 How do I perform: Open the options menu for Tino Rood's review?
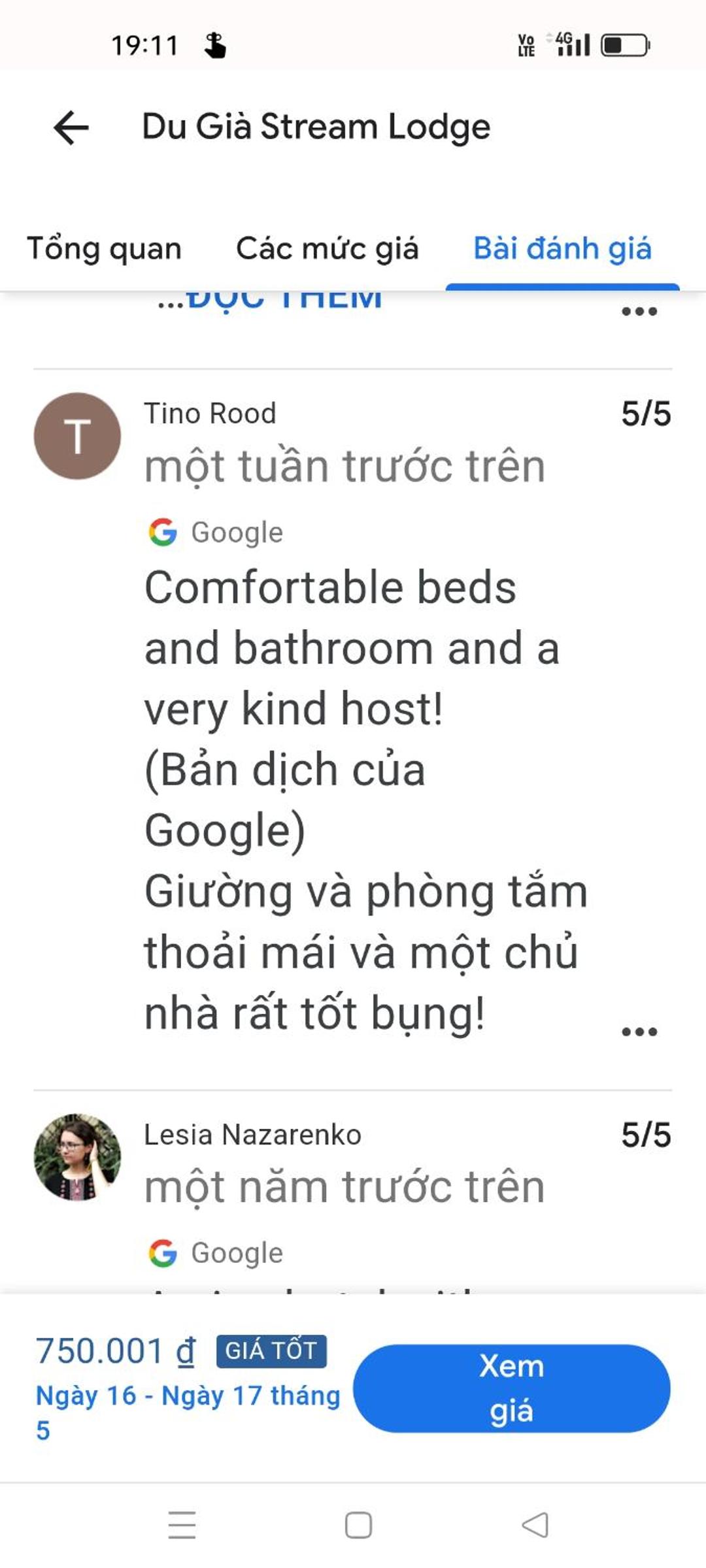[x=639, y=1032]
